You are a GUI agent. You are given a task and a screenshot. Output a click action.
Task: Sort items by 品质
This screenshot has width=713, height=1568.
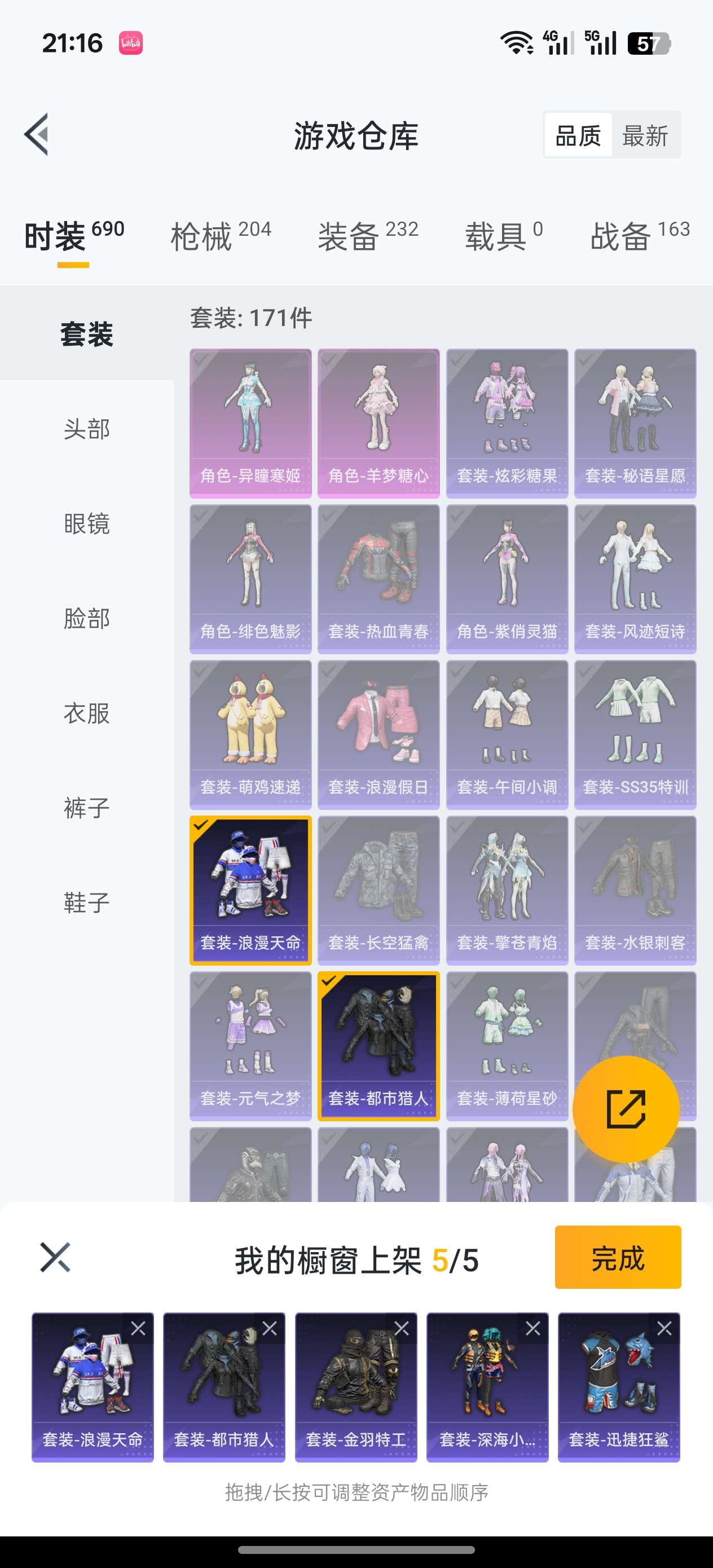tap(578, 135)
